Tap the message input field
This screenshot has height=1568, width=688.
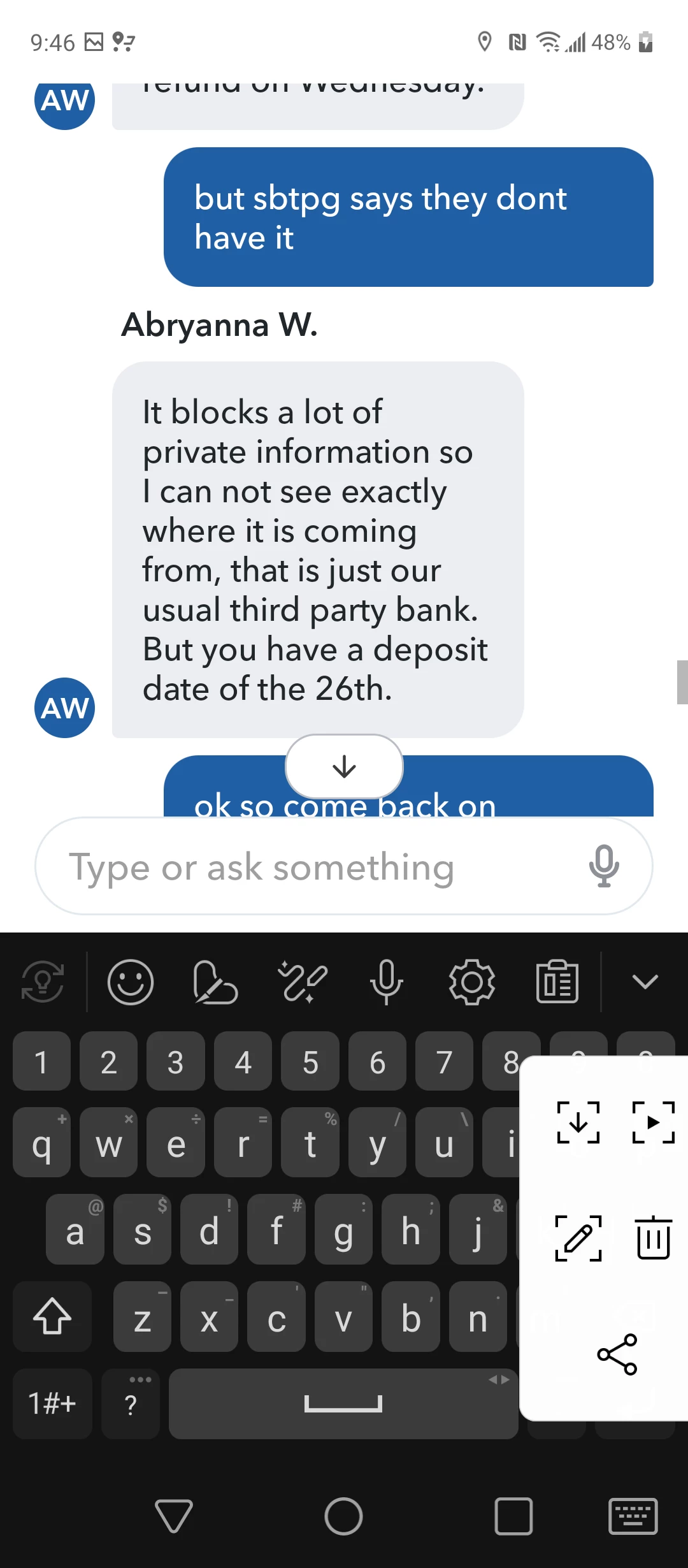click(x=306, y=867)
